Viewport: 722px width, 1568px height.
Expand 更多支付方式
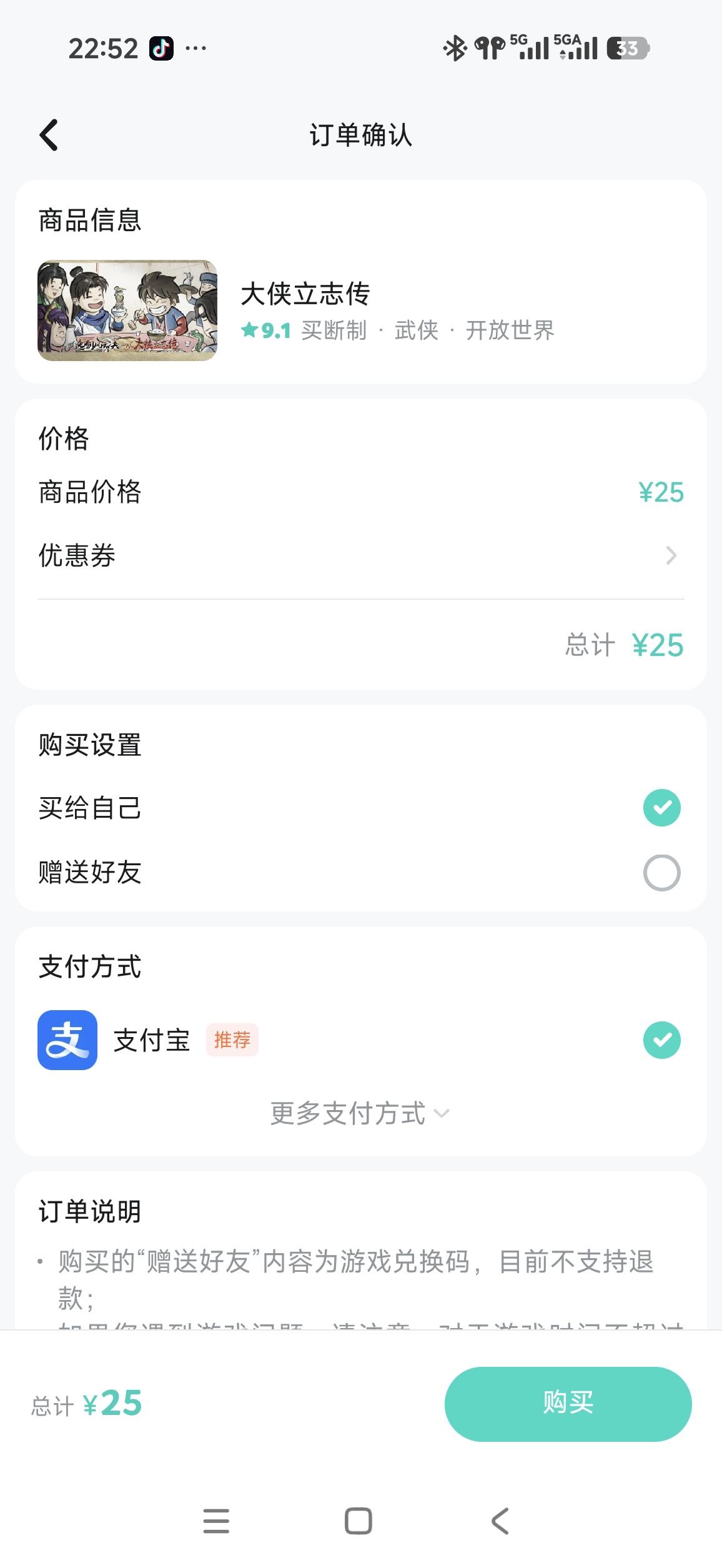(x=360, y=1113)
